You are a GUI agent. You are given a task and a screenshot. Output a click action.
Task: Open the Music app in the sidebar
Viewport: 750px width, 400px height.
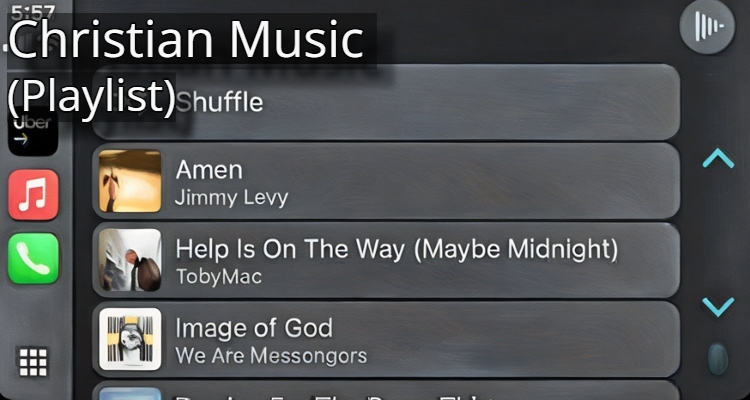pos(33,194)
